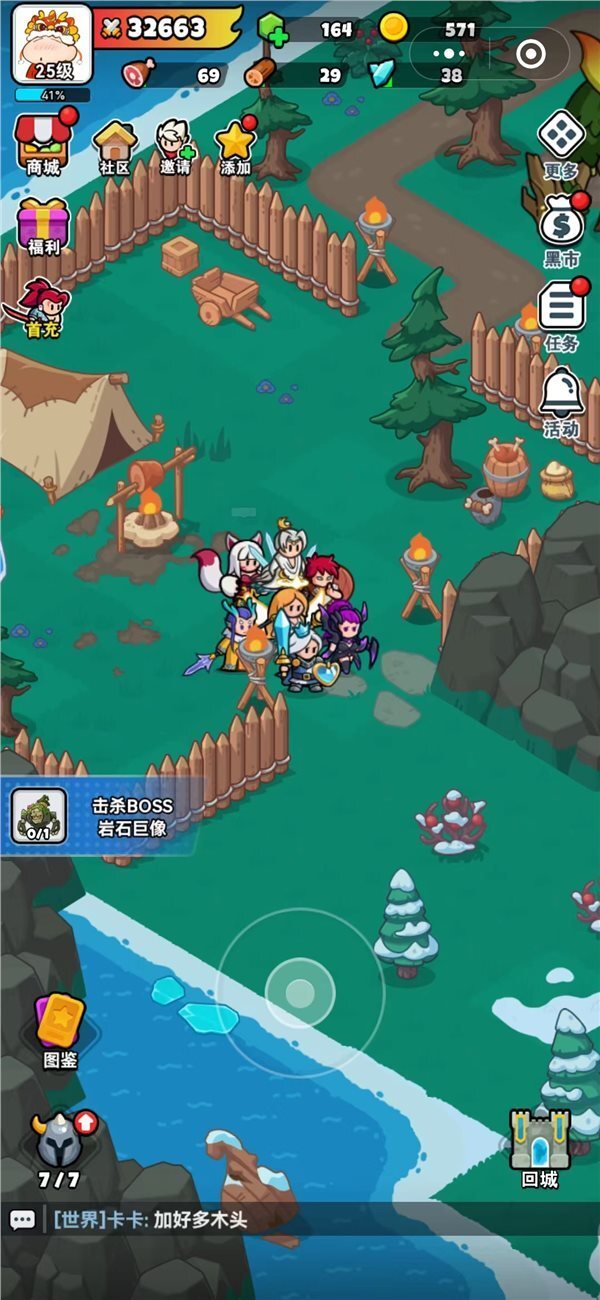Open the 商城 shop
600x1300 pixels.
[x=43, y=145]
